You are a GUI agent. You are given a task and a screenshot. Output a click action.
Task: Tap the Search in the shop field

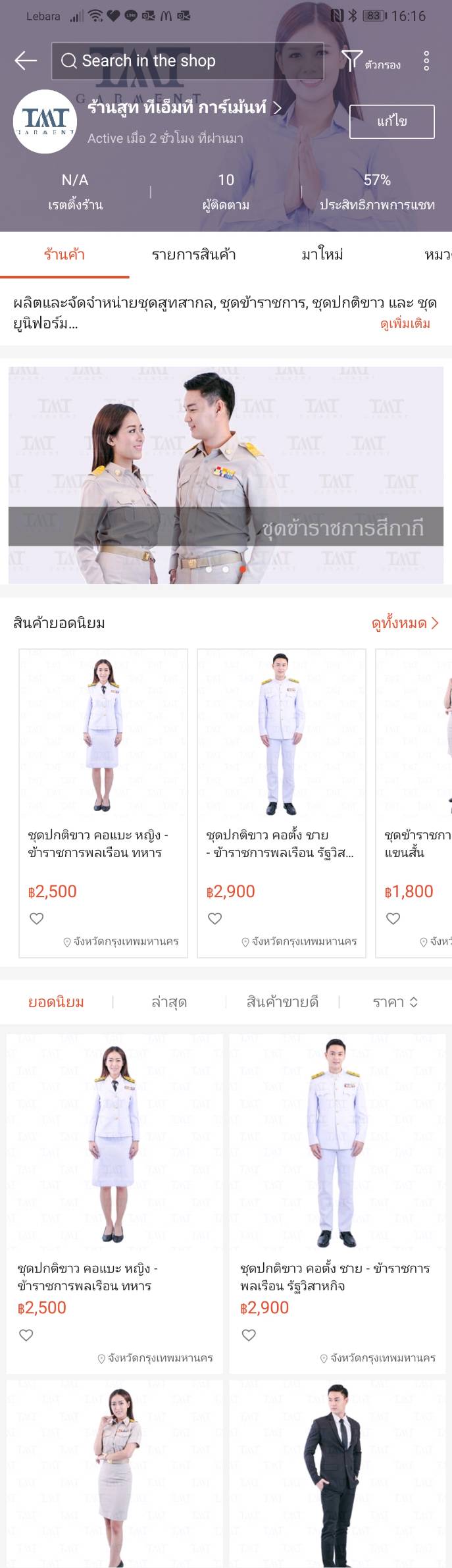[x=188, y=61]
